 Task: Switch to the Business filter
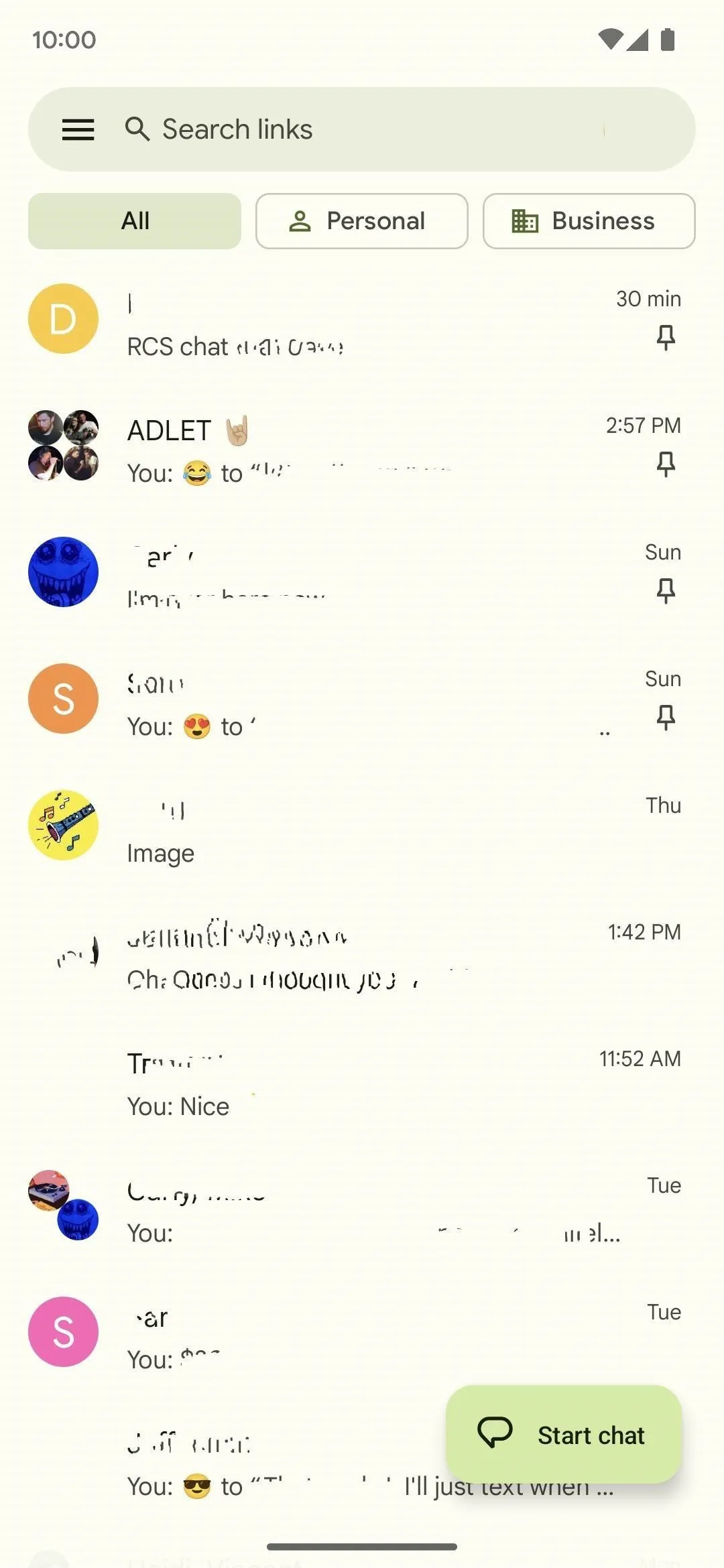[589, 221]
